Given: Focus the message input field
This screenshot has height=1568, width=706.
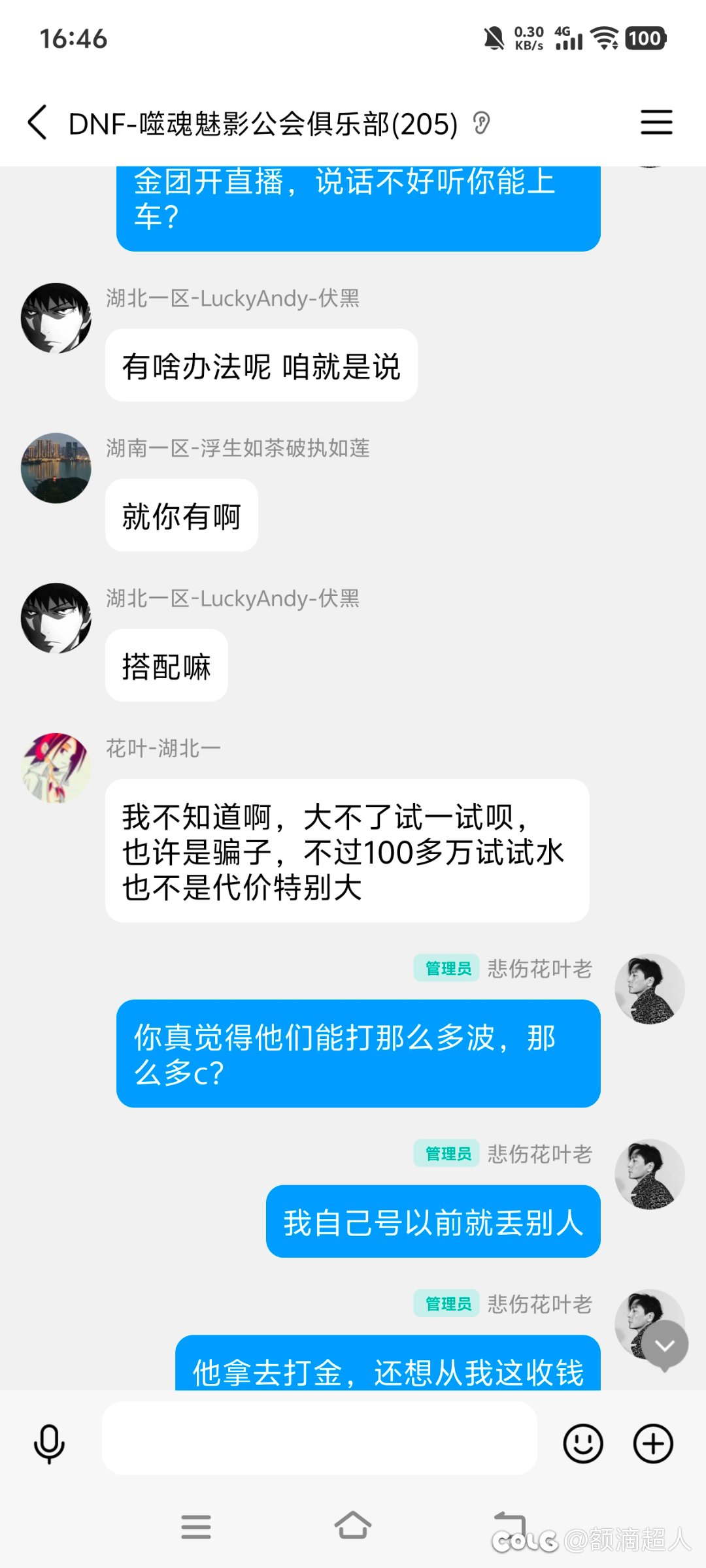Looking at the screenshot, I should tap(319, 1438).
